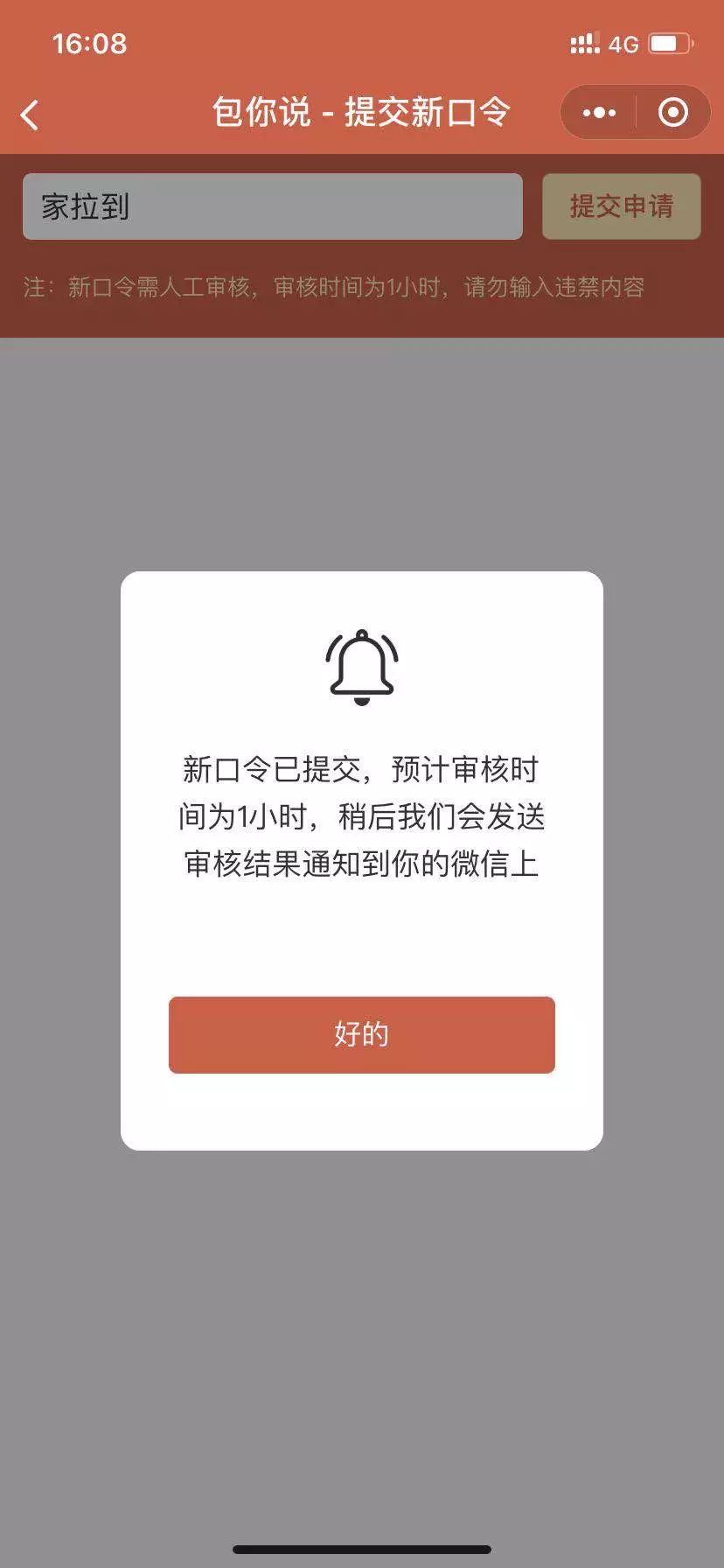724x1568 pixels.
Task: Close the mini program via circle icon
Action: pos(672,112)
